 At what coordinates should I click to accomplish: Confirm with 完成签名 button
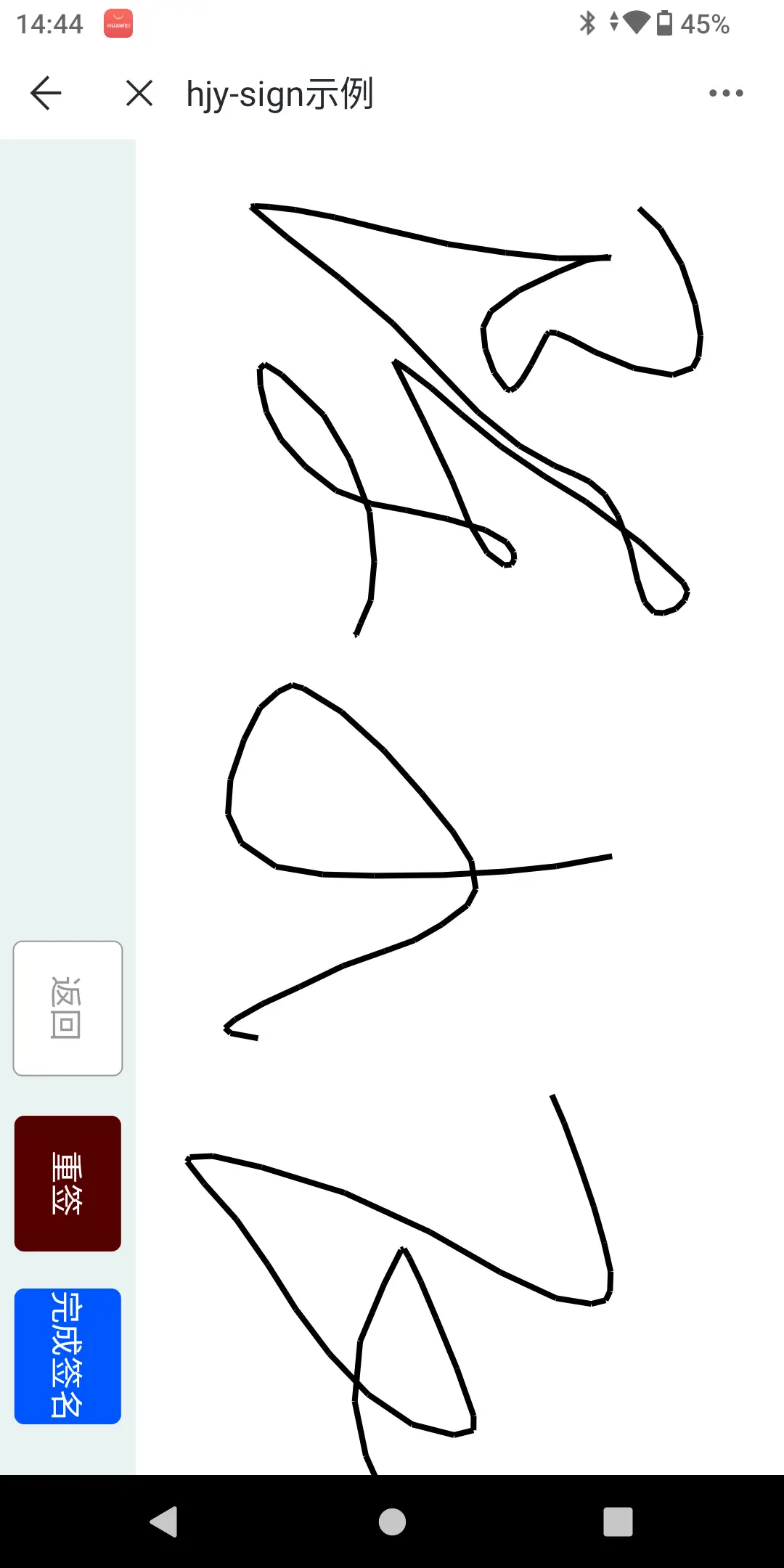[x=68, y=1356]
